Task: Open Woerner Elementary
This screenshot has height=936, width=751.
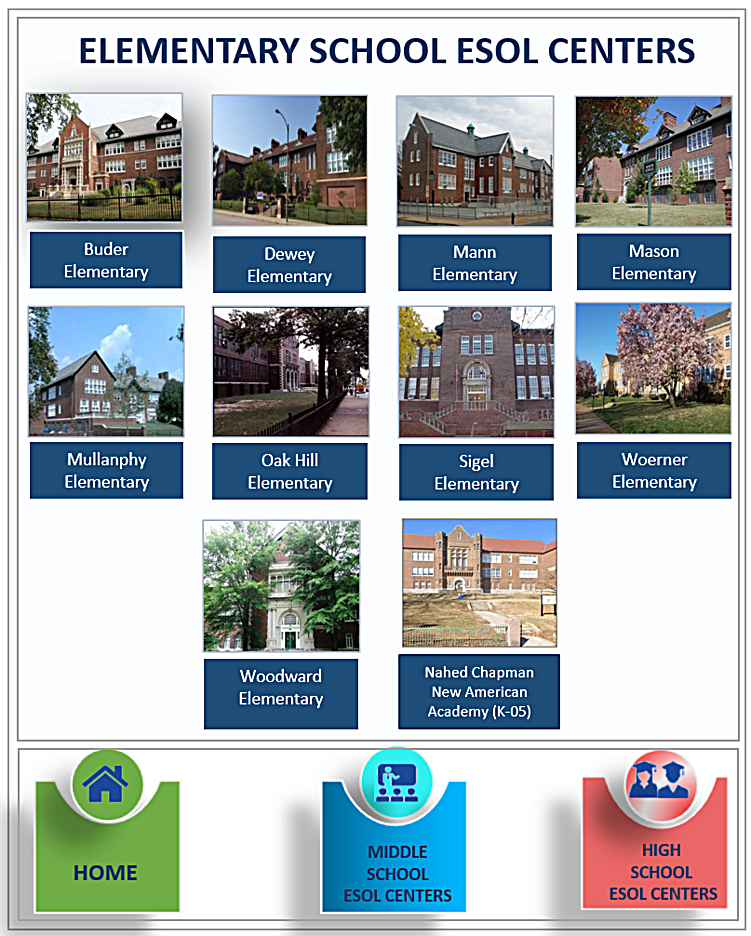Action: (654, 470)
